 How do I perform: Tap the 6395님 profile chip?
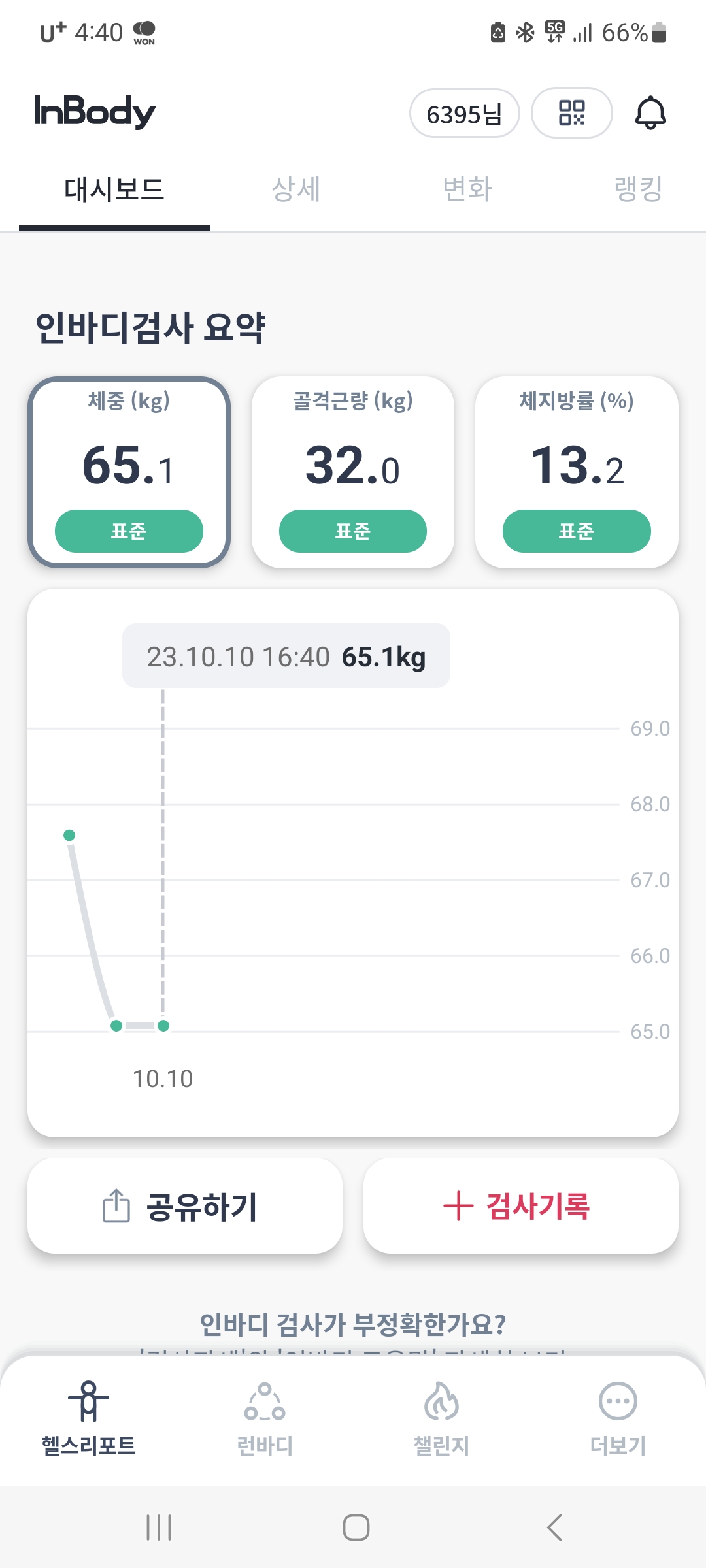[464, 114]
